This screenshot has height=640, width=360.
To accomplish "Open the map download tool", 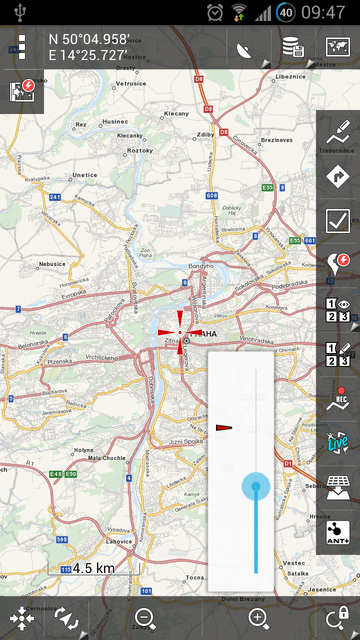I will pyautogui.click(x=338, y=487).
